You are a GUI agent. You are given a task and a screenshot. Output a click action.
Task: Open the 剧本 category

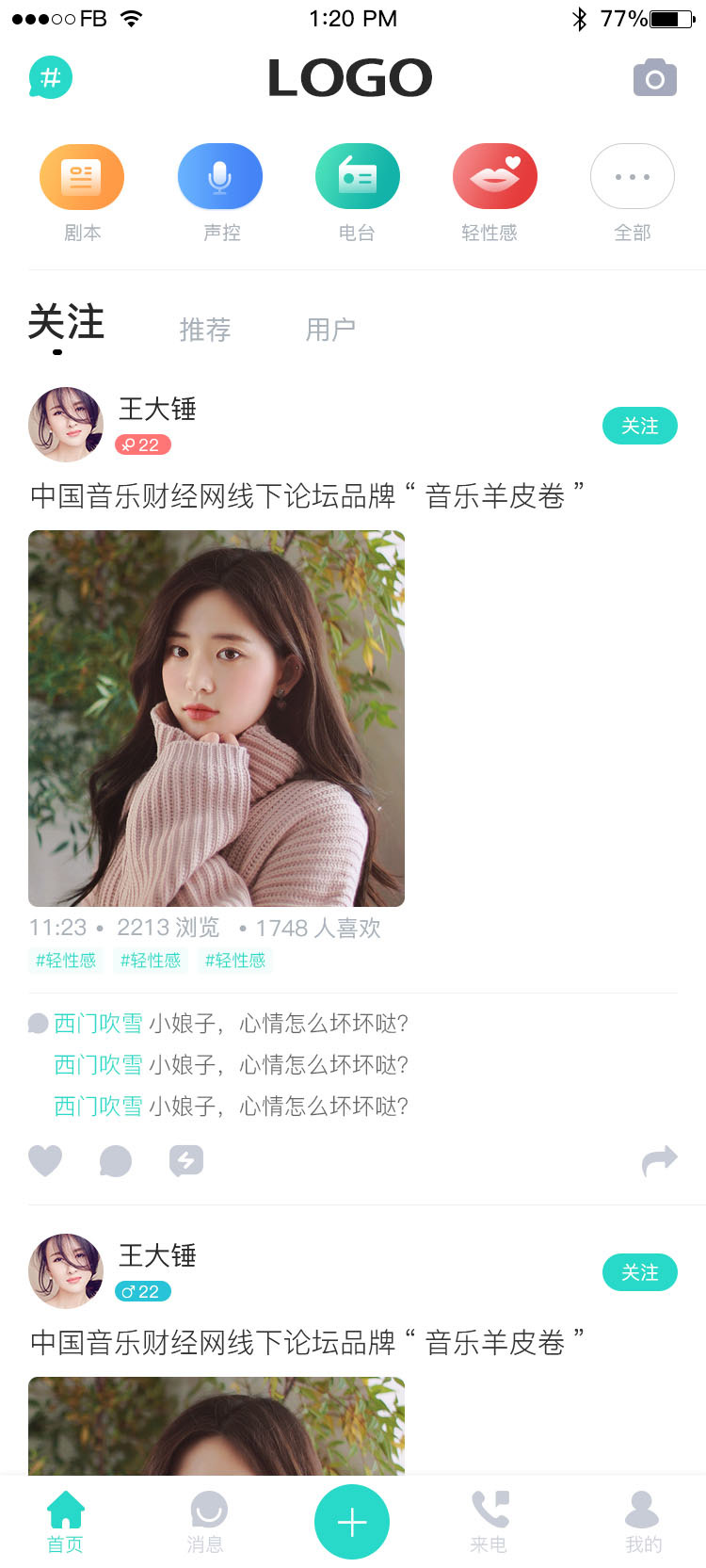point(82,193)
